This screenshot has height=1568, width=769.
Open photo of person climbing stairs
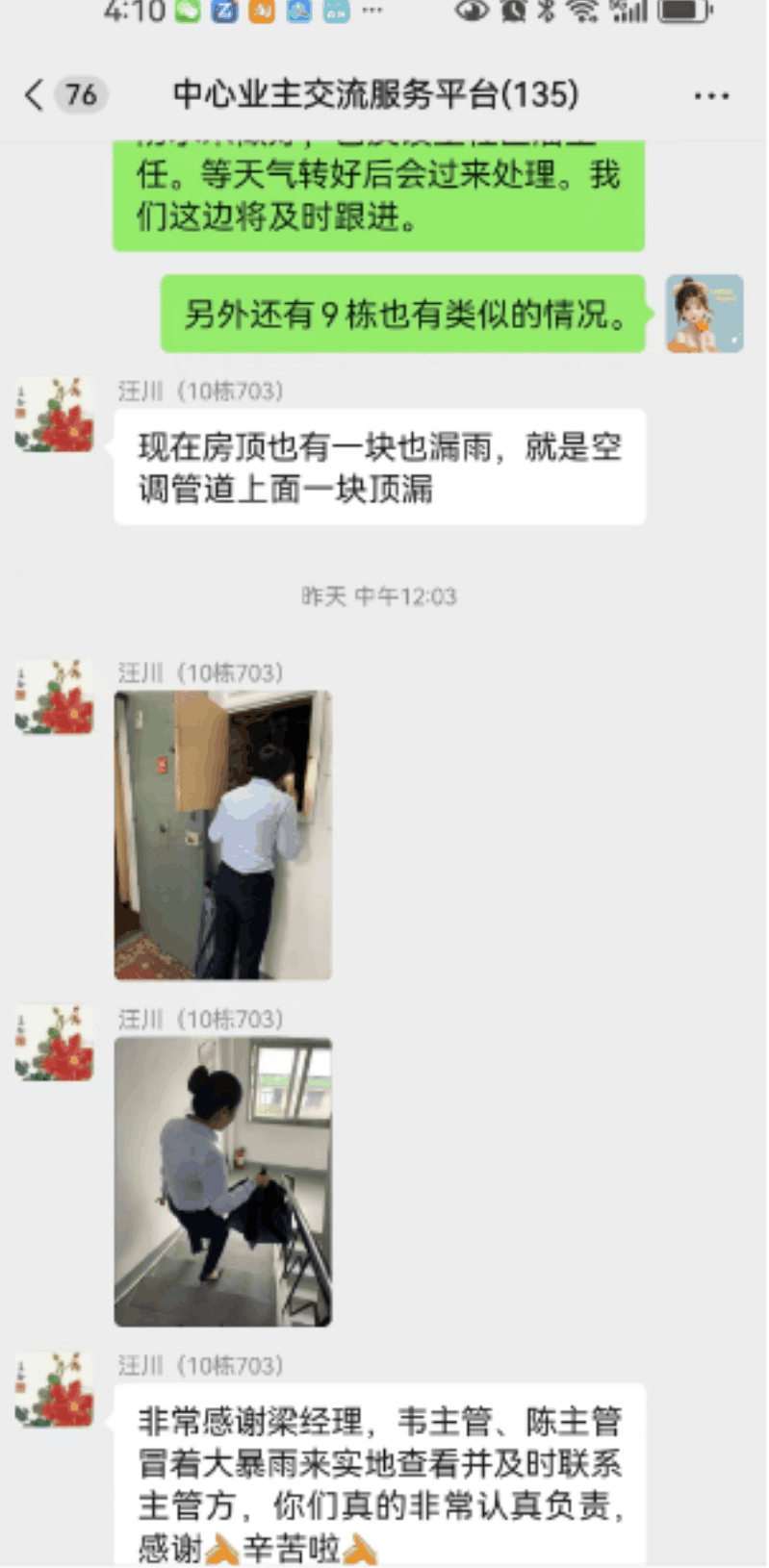pos(223,1181)
